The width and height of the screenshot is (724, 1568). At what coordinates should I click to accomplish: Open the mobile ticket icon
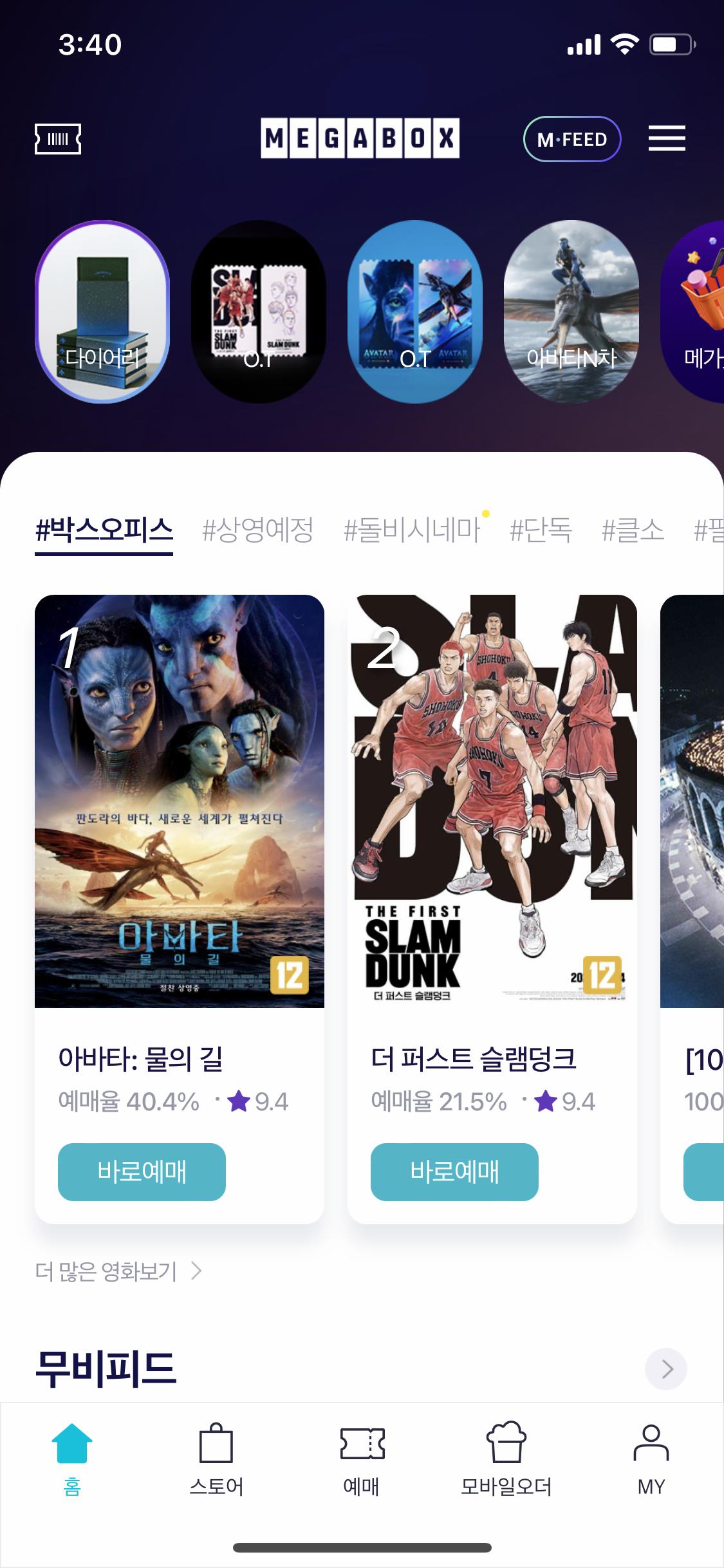point(58,139)
